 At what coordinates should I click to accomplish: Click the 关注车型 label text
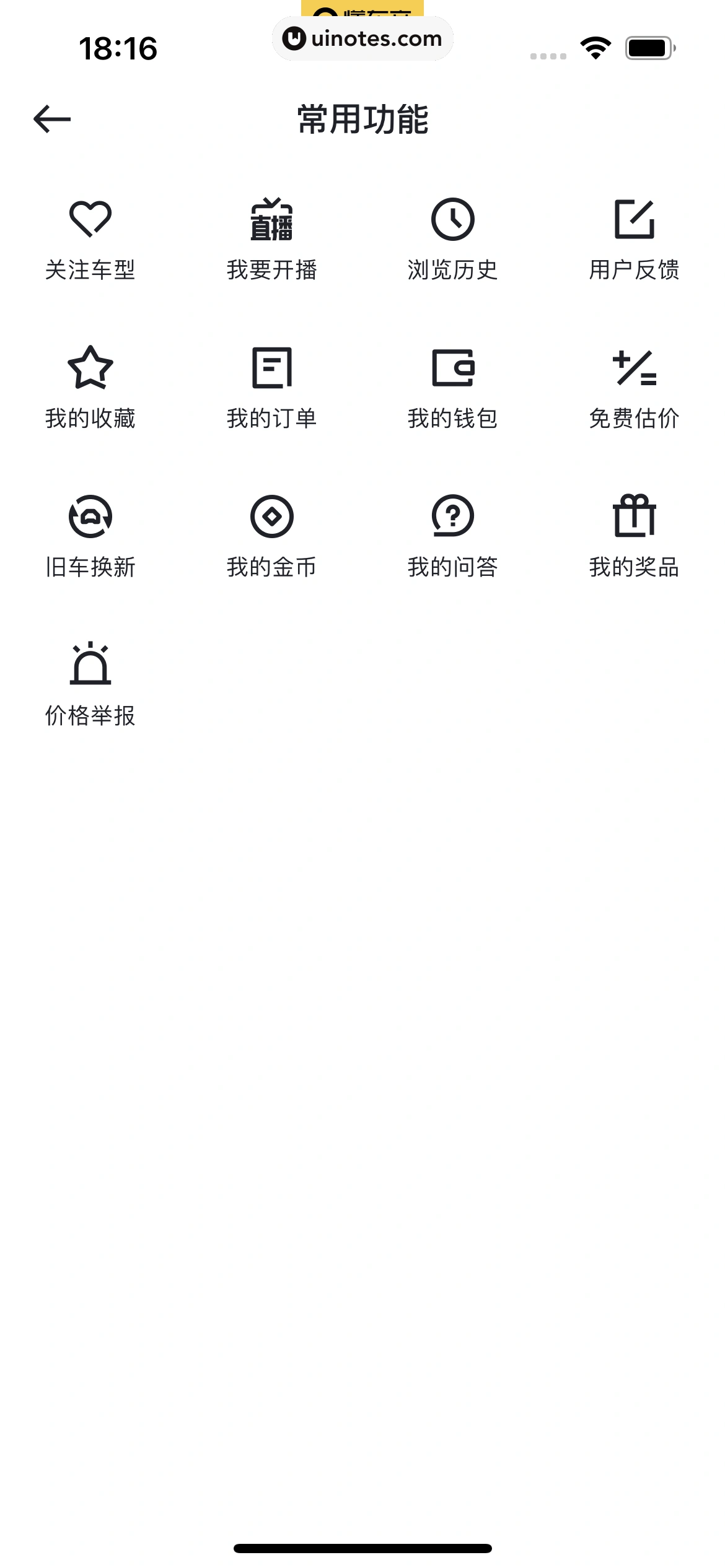coord(91,269)
